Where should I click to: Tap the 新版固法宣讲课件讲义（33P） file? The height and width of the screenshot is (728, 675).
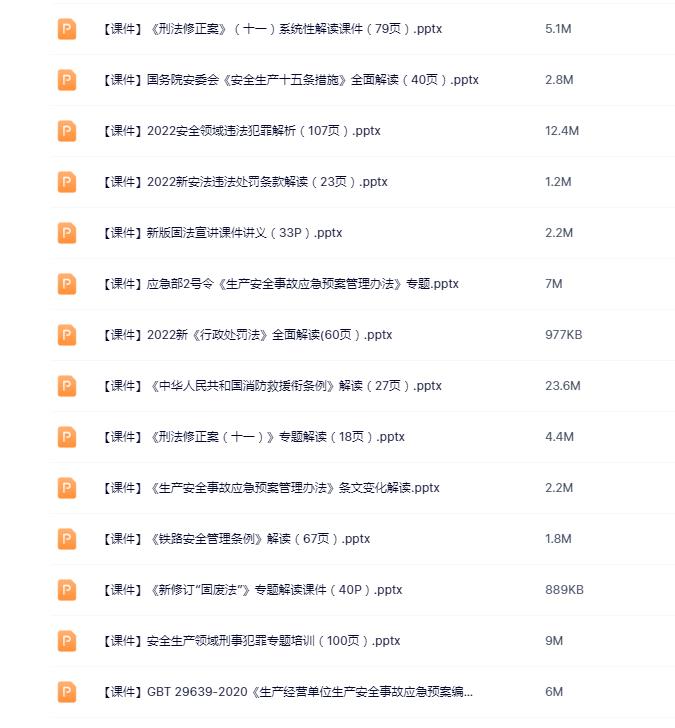click(x=222, y=233)
